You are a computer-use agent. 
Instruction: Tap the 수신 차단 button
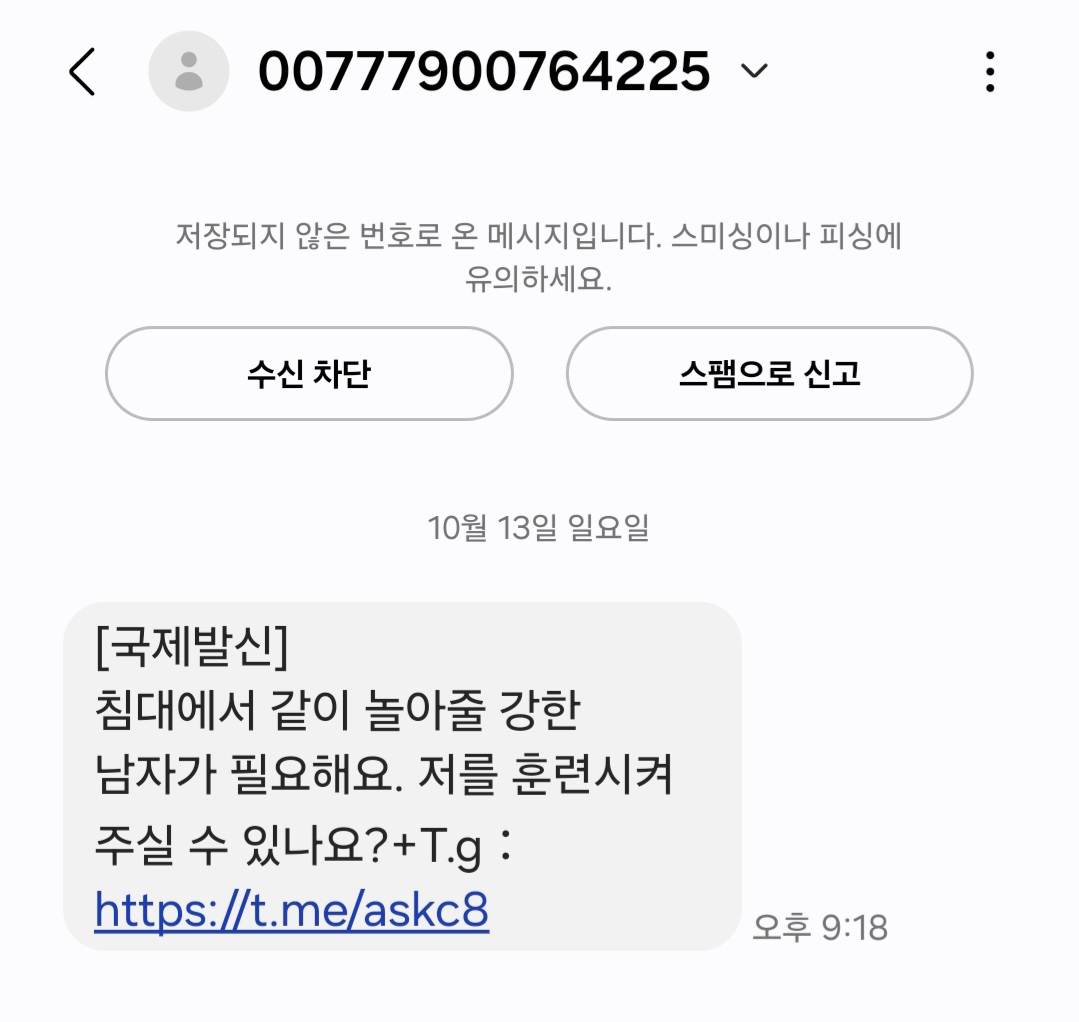[x=309, y=374]
